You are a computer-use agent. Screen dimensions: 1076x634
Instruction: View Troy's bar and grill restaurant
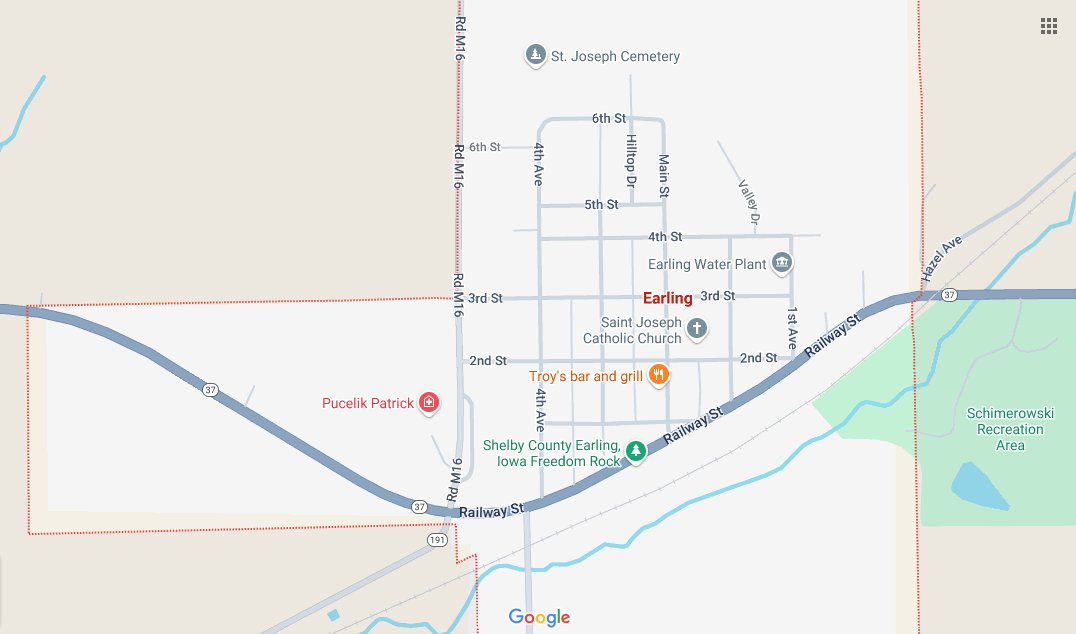658,376
